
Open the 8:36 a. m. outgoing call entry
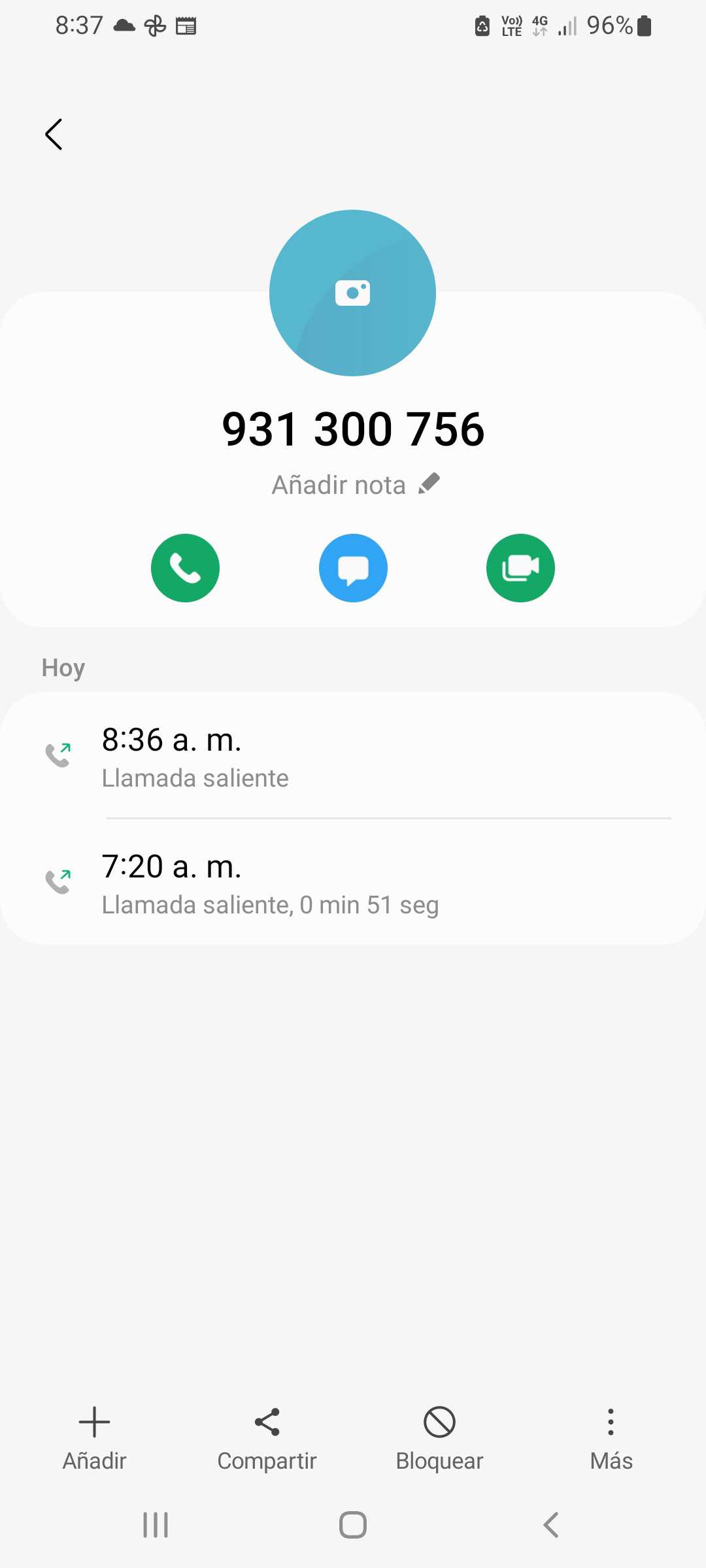point(353,757)
